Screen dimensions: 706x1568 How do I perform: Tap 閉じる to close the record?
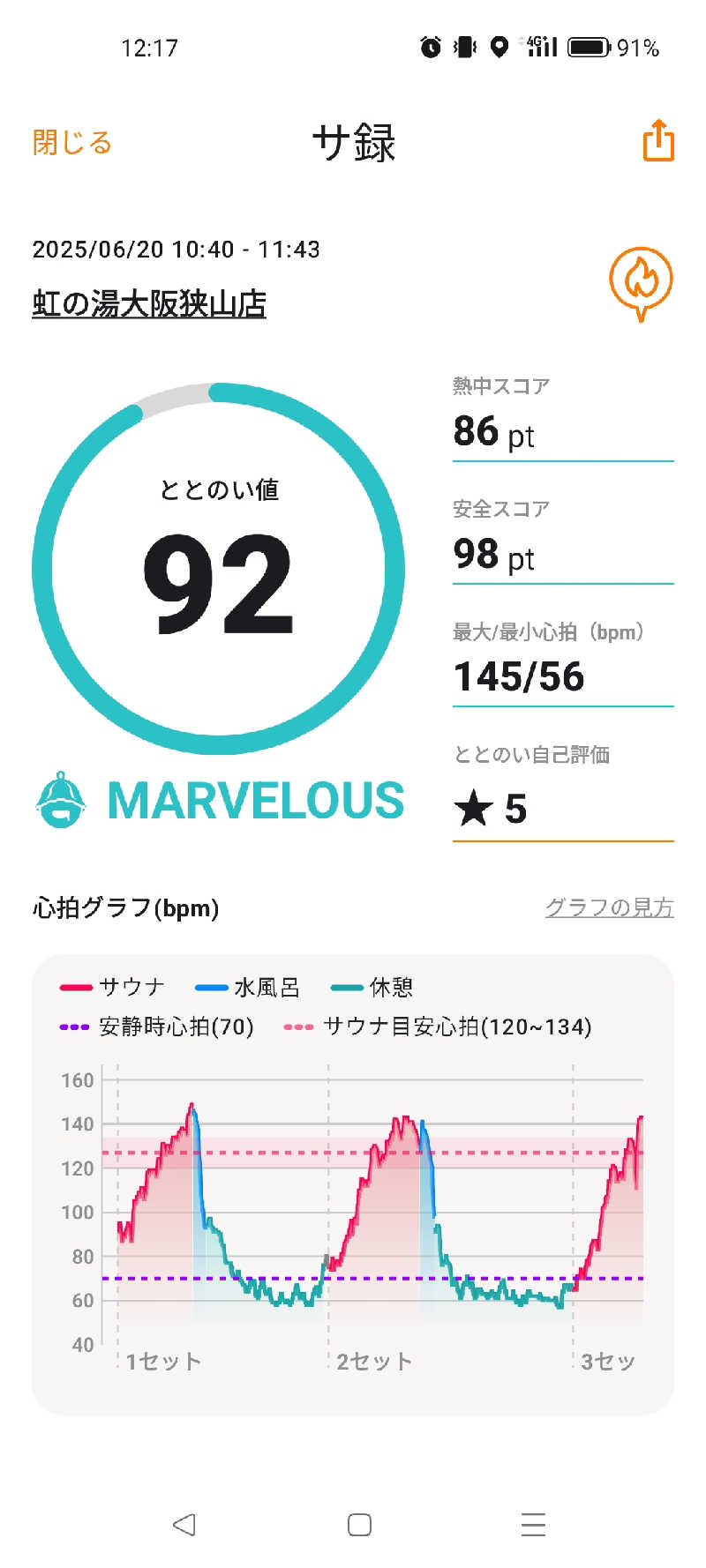[72, 143]
